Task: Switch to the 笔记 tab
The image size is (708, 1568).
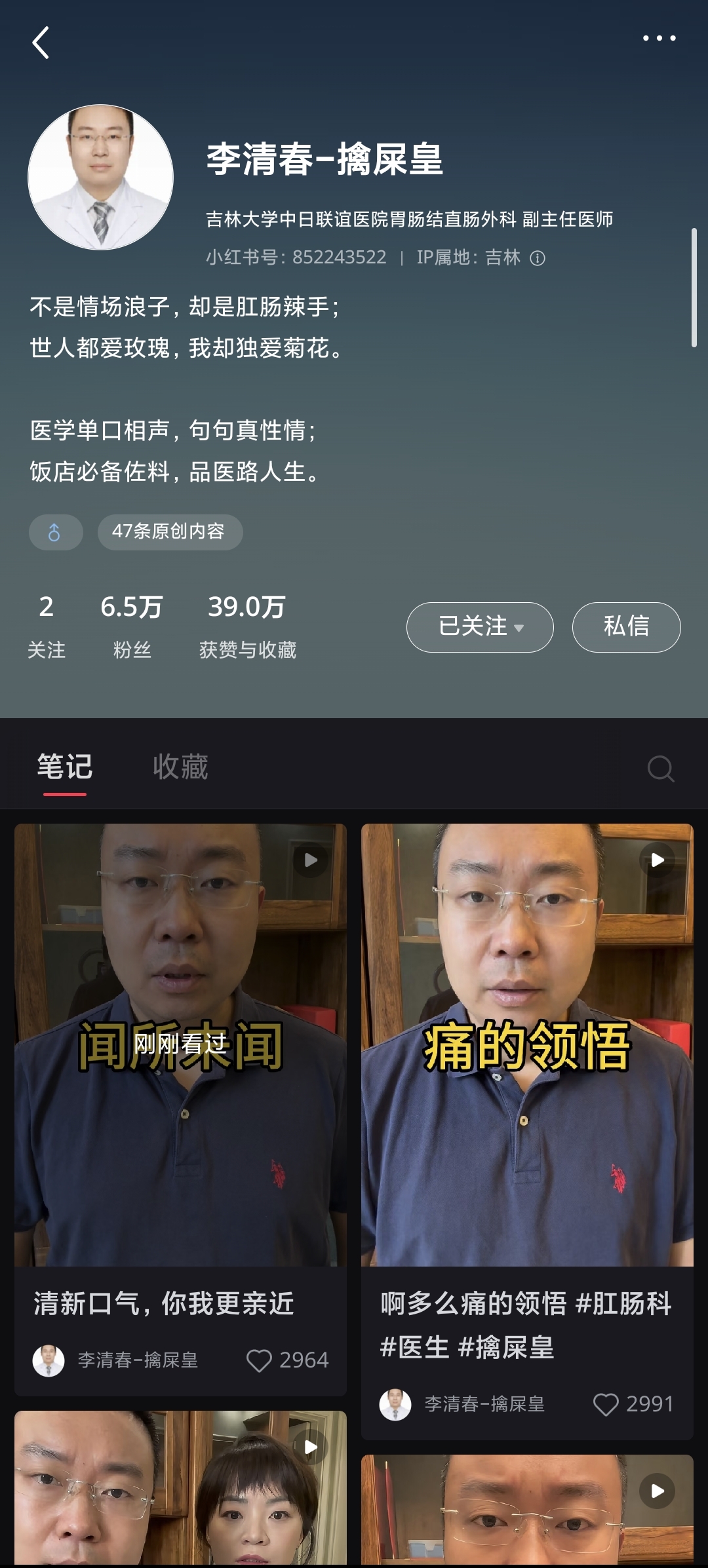Action: 65,767
